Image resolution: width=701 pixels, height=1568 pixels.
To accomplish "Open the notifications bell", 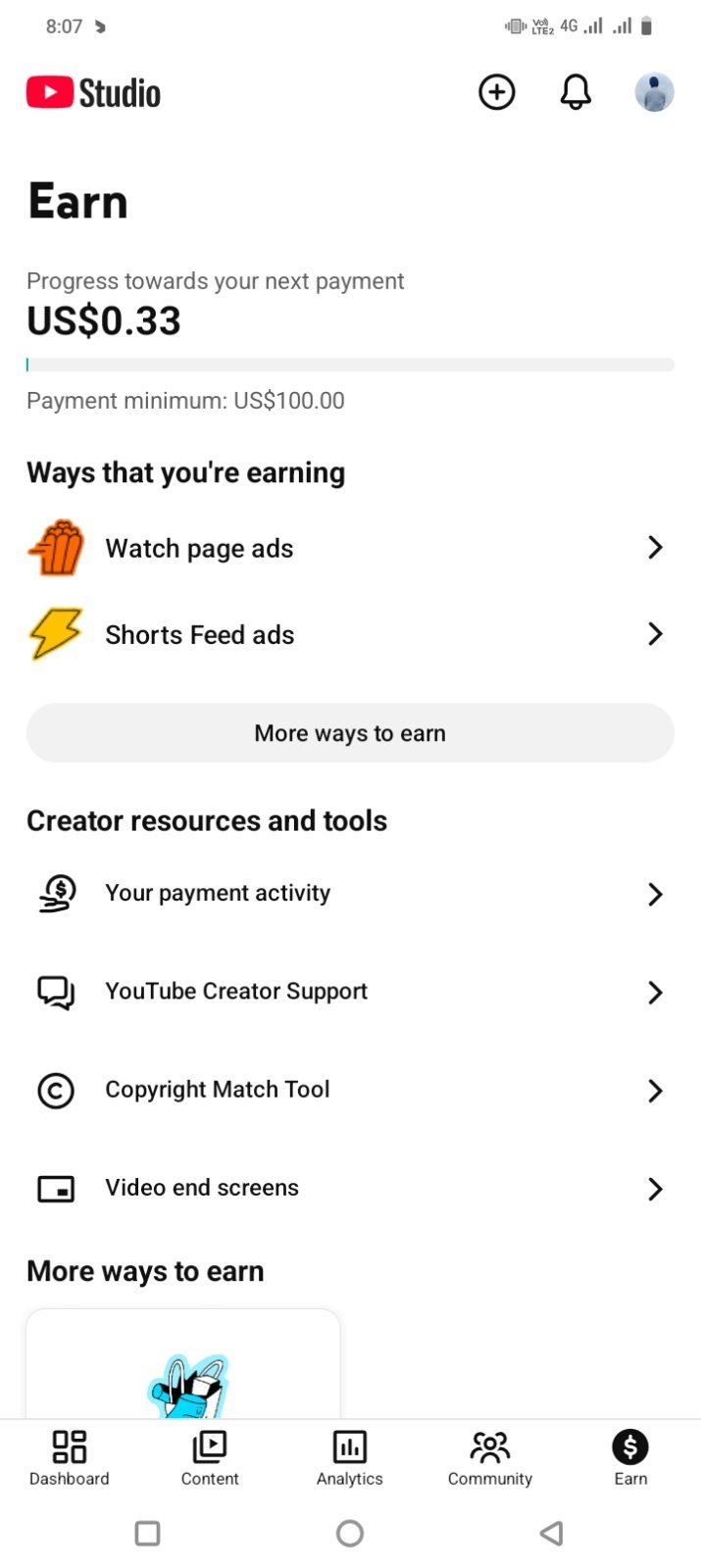I will pos(576,92).
